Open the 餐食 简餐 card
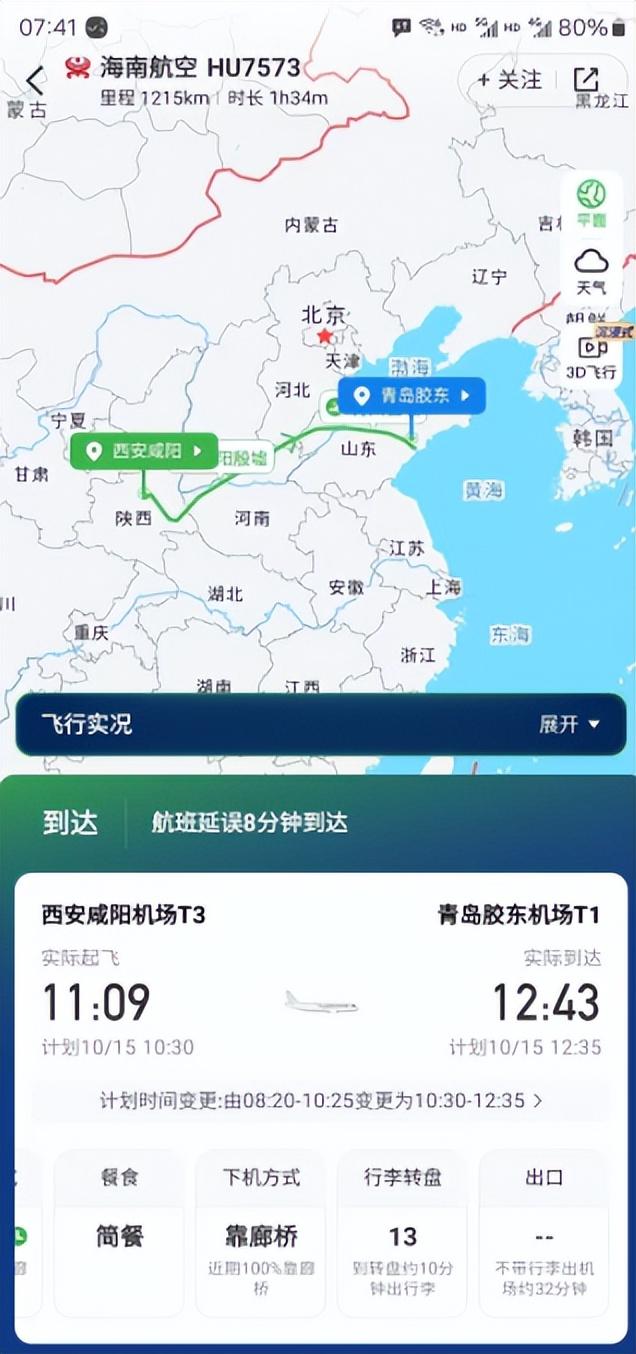This screenshot has width=636, height=1354. pyautogui.click(x=119, y=1232)
